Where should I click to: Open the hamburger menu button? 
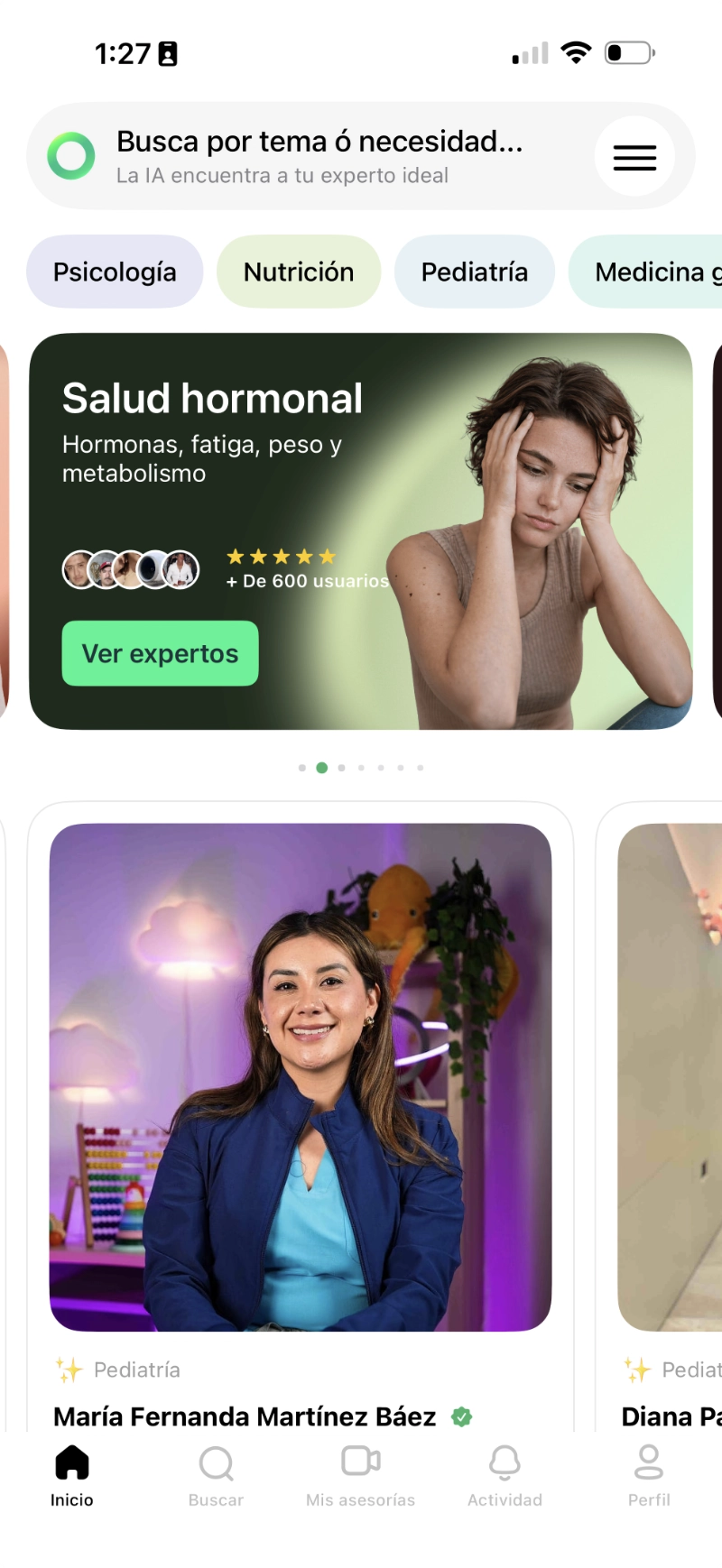[x=634, y=157]
